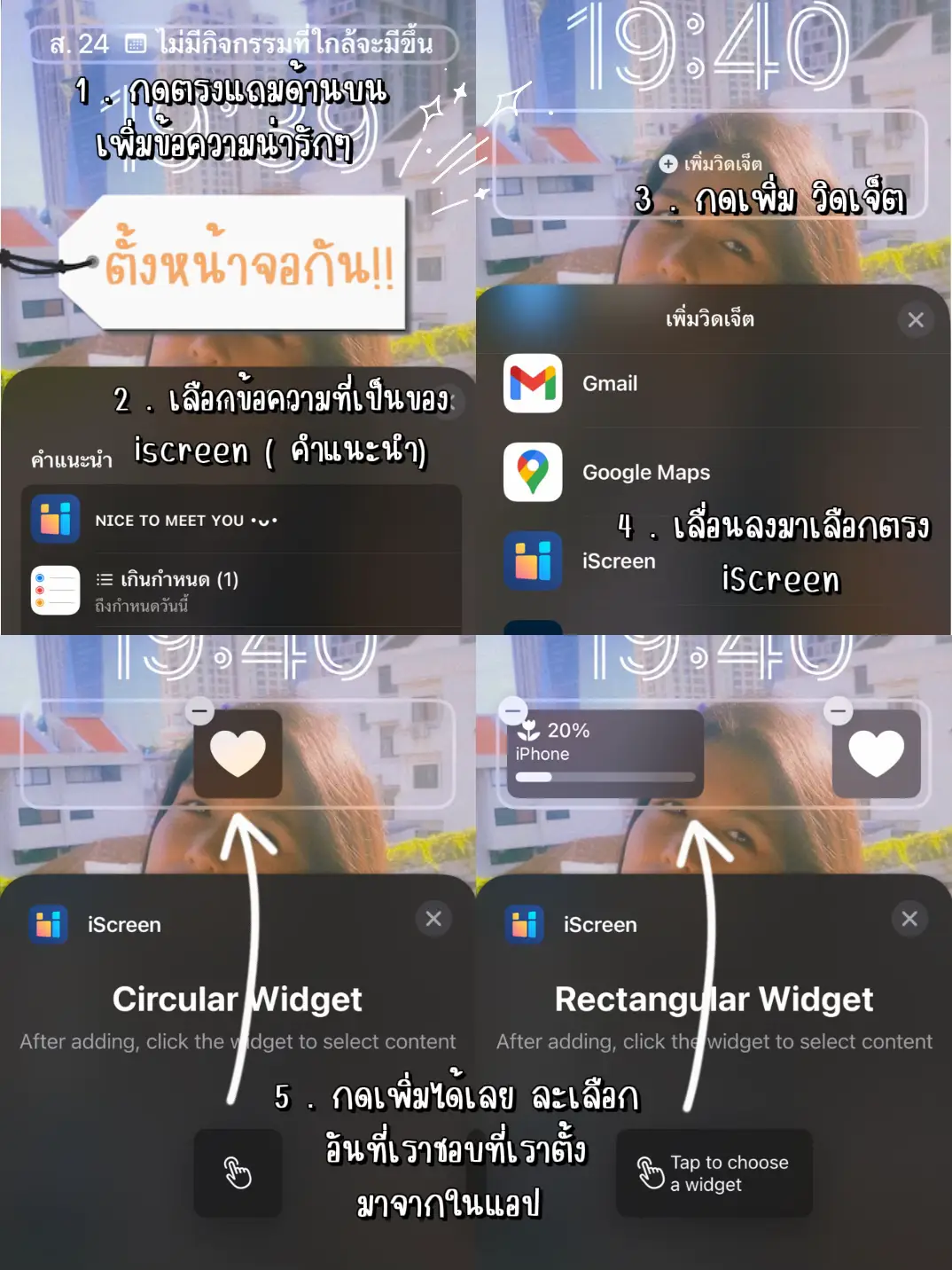This screenshot has height=1270, width=952.
Task: Tap minus badge on the 20% iPhone widget
Action: [x=511, y=712]
